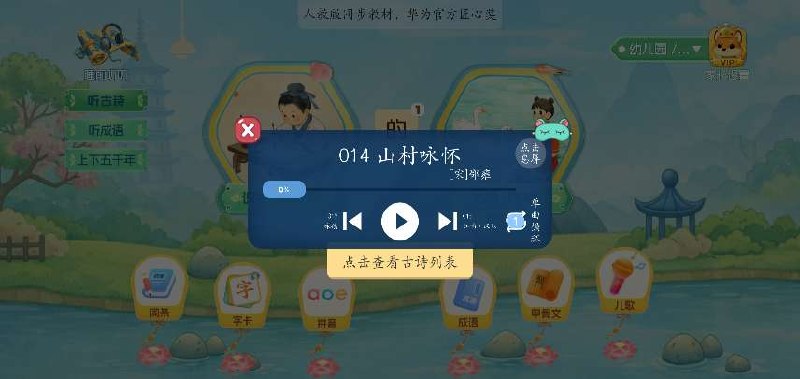Skip to the previous poem
Screen dimensions: 800x379
point(352,221)
